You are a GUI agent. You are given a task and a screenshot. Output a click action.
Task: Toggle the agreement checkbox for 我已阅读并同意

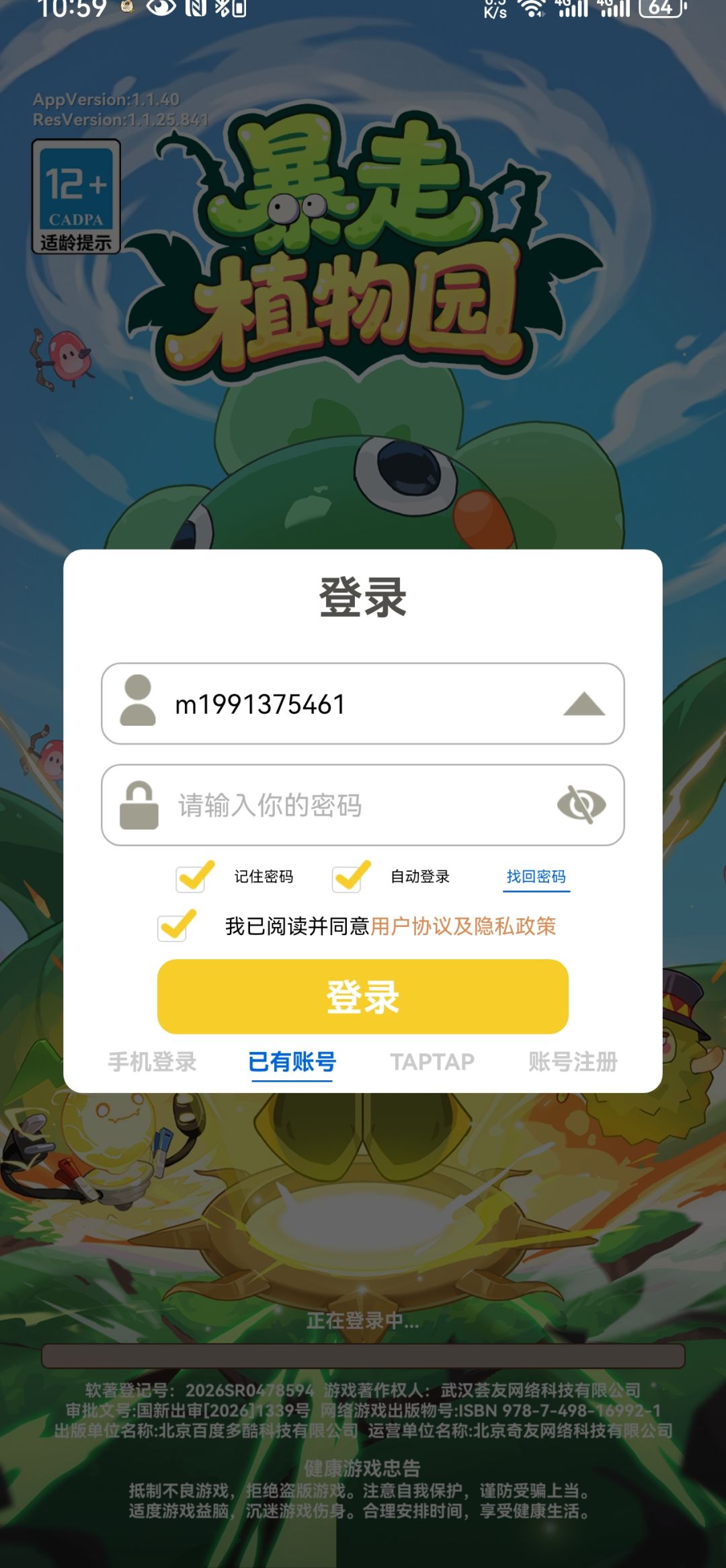coord(176,926)
